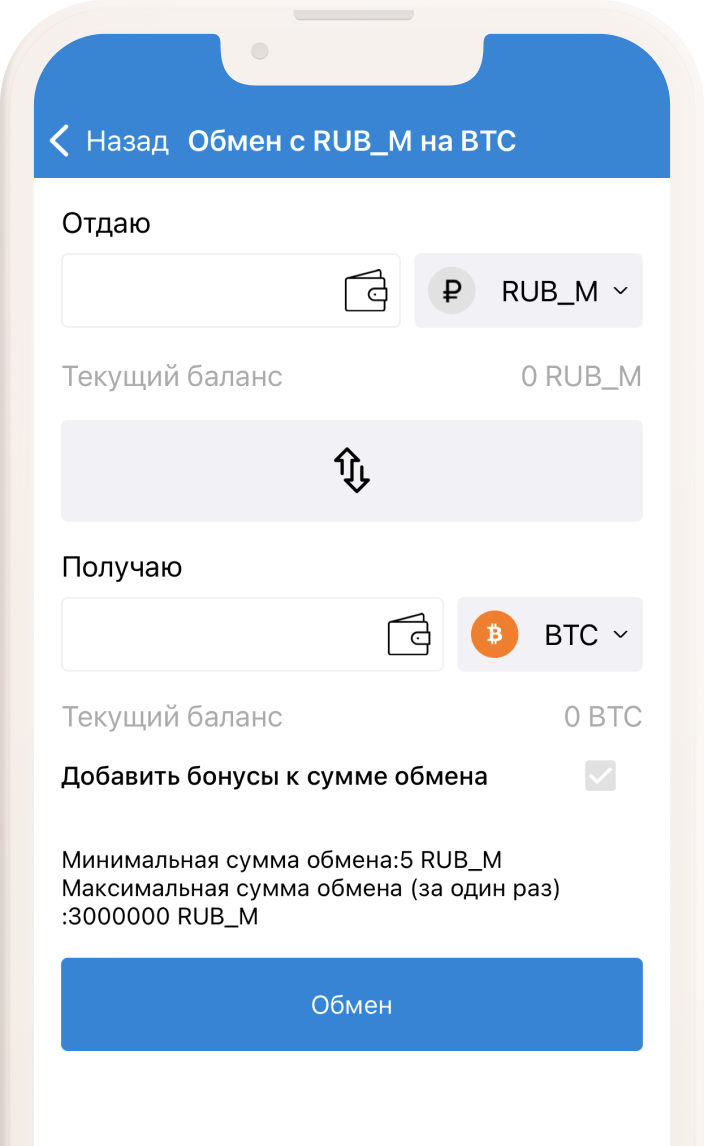Open the RUB_M currency dropdown
Viewport: 704px width, 1146px height.
(x=528, y=291)
